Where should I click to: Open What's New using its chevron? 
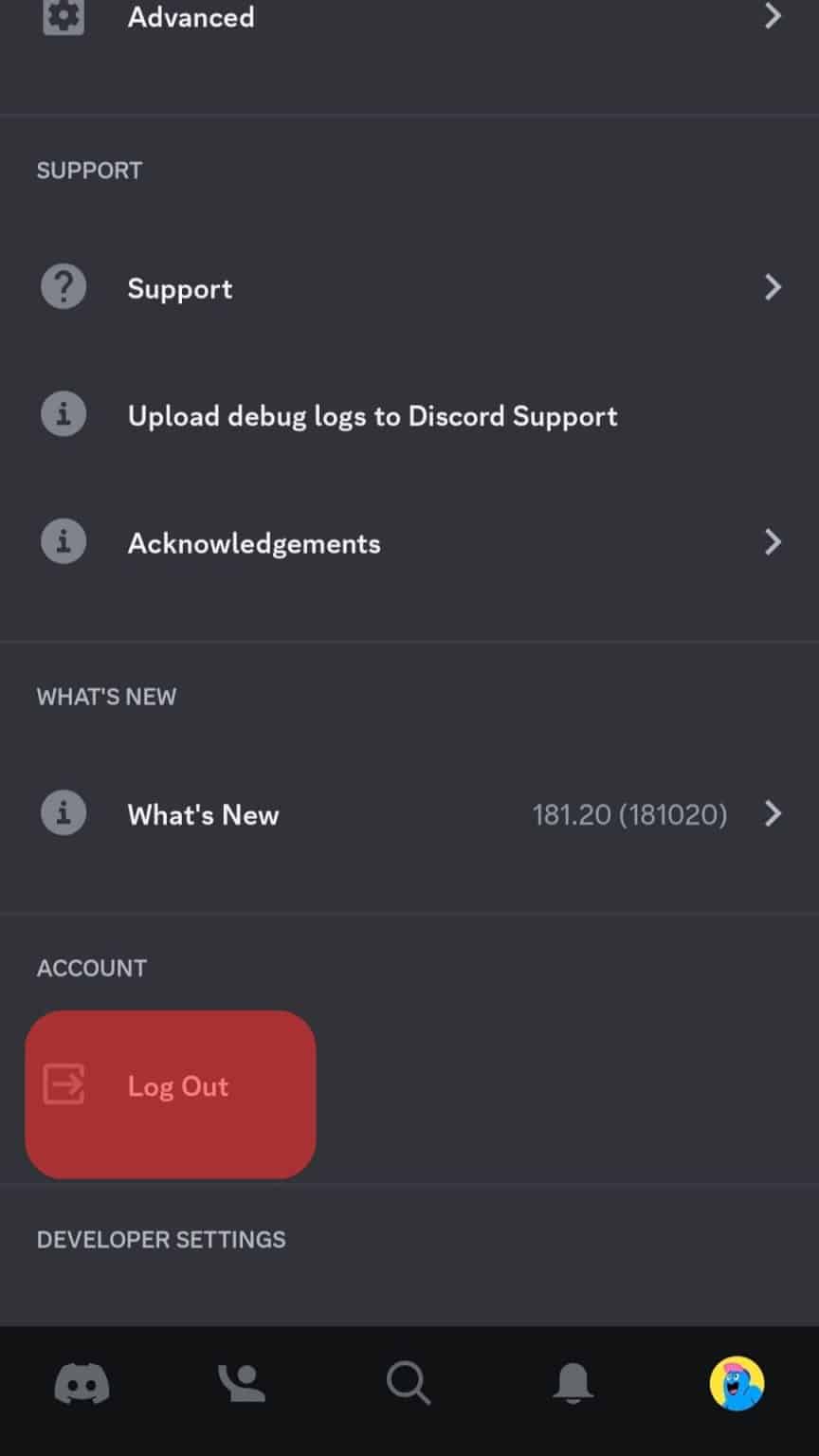773,813
